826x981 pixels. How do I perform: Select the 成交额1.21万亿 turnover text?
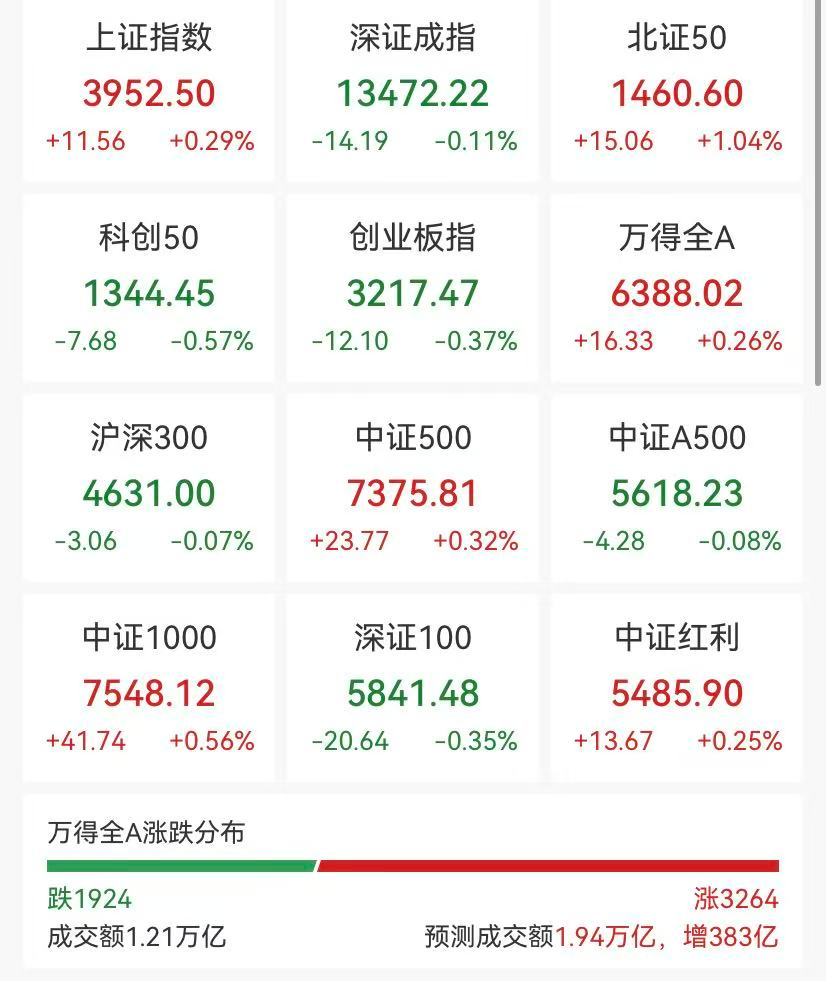(x=137, y=938)
